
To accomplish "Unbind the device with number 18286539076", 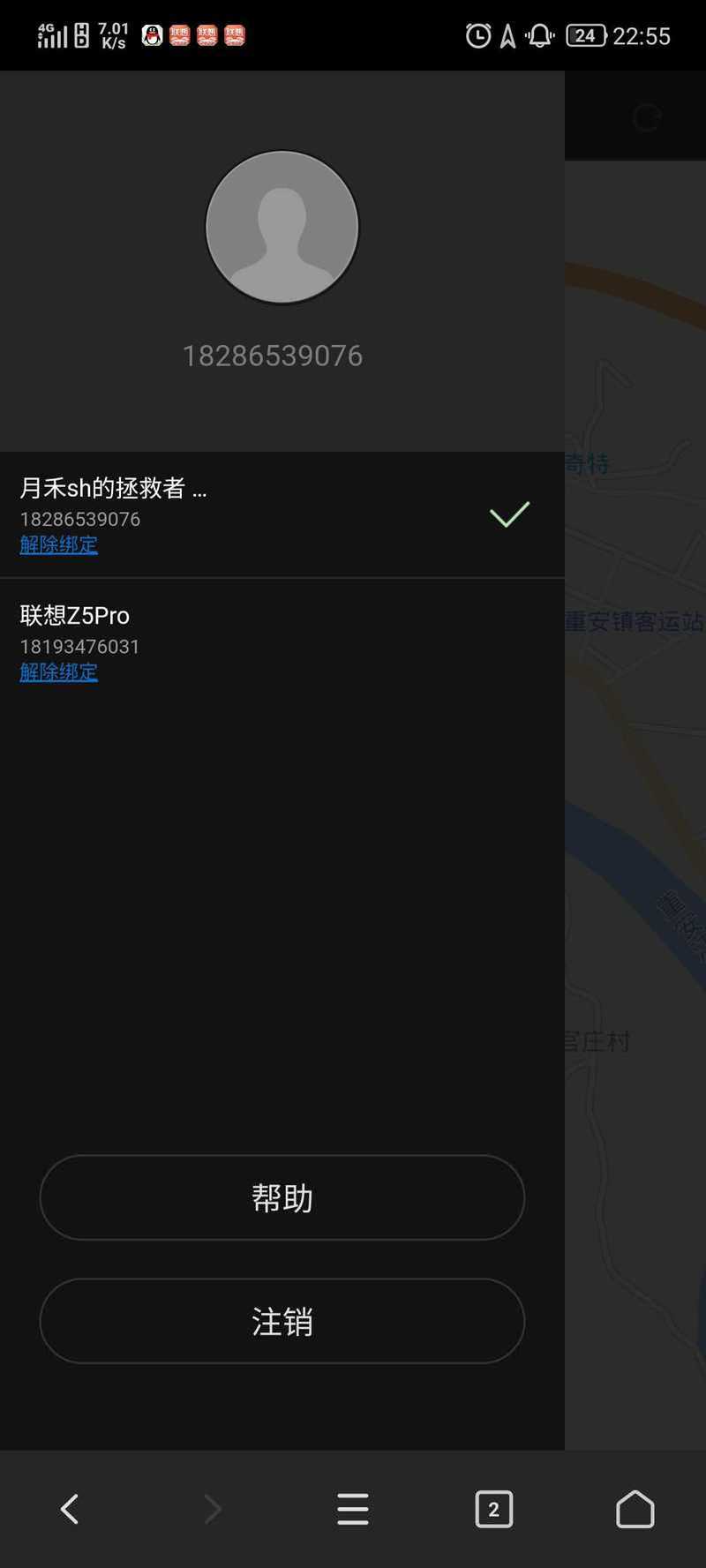I will [58, 545].
